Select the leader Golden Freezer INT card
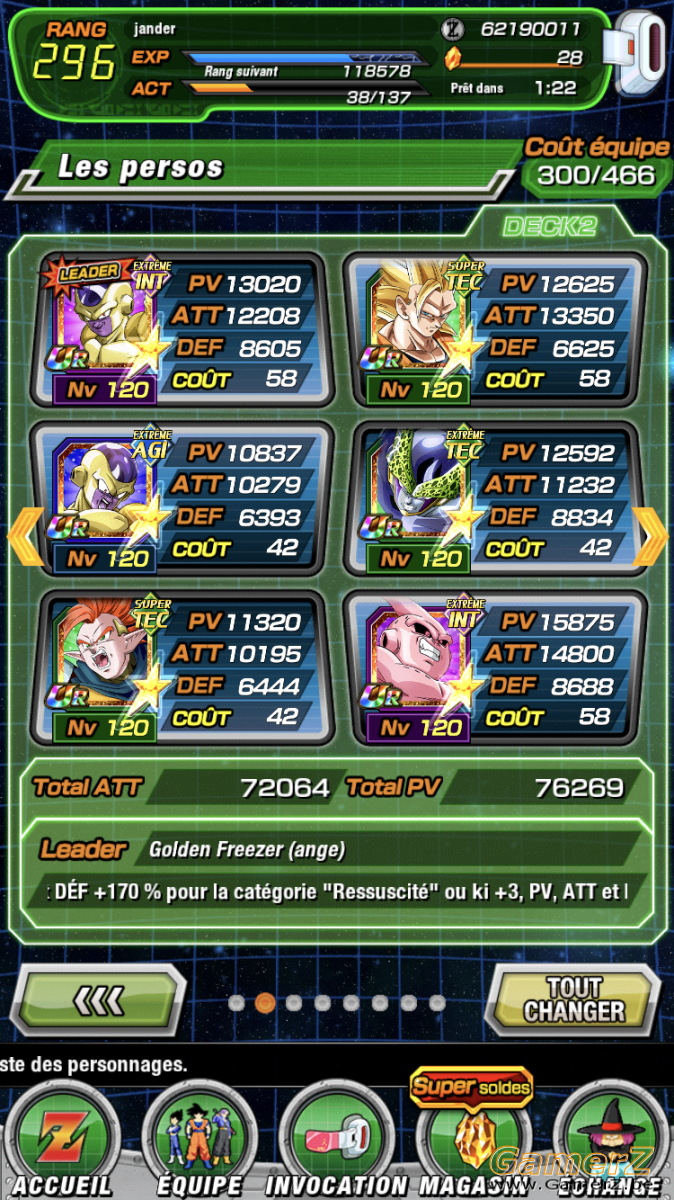This screenshot has width=674, height=1200. (181, 330)
